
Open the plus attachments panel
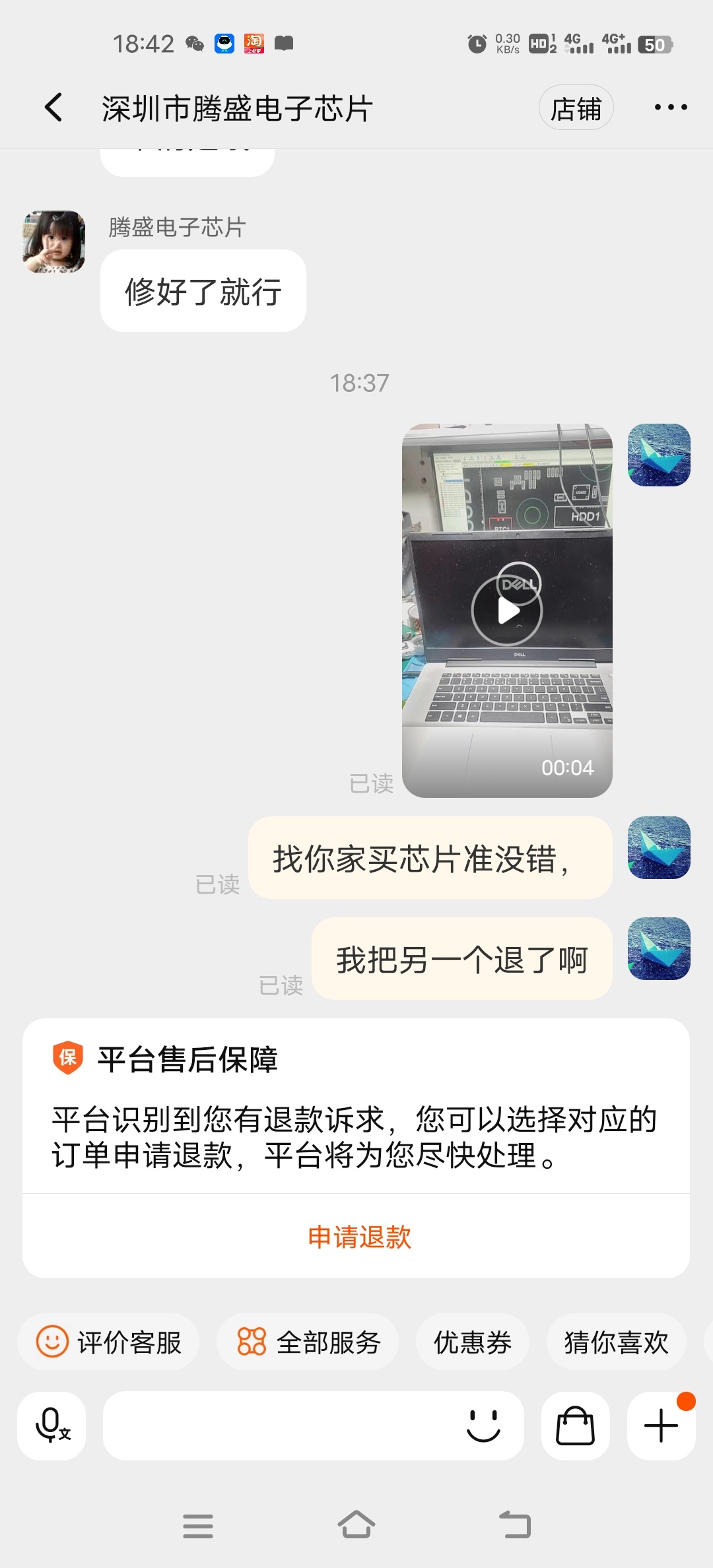click(x=661, y=1425)
